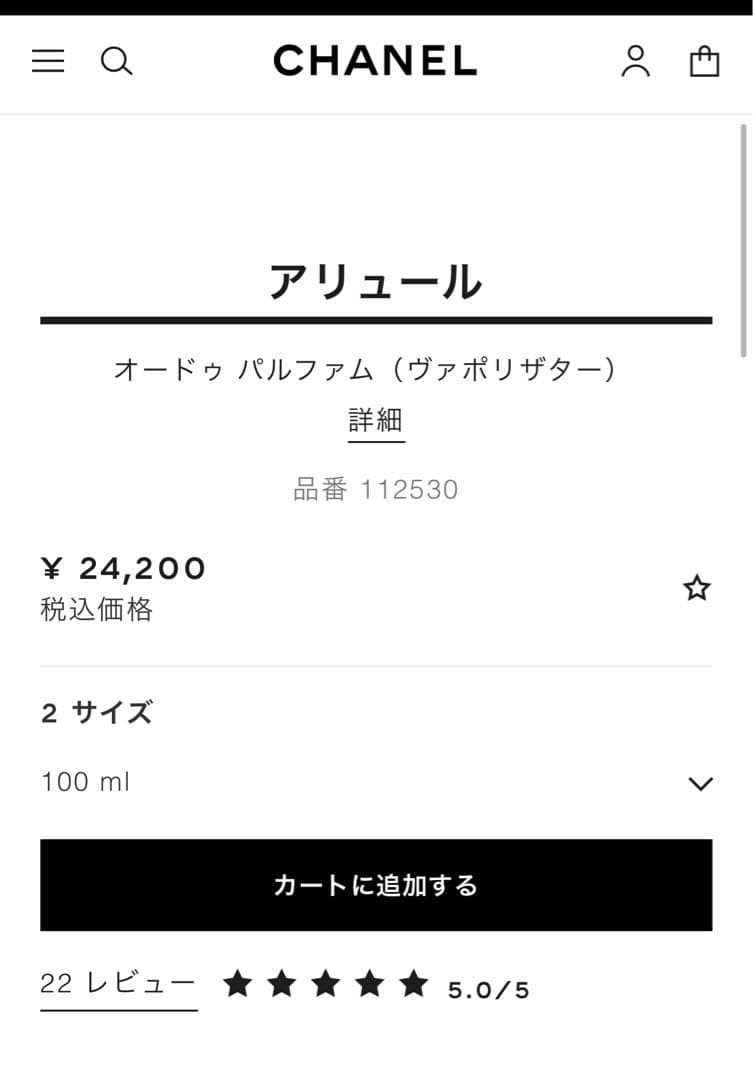Viewport: 753px width, 1080px height.
Task: Open the 詳細 details link
Action: 375,419
